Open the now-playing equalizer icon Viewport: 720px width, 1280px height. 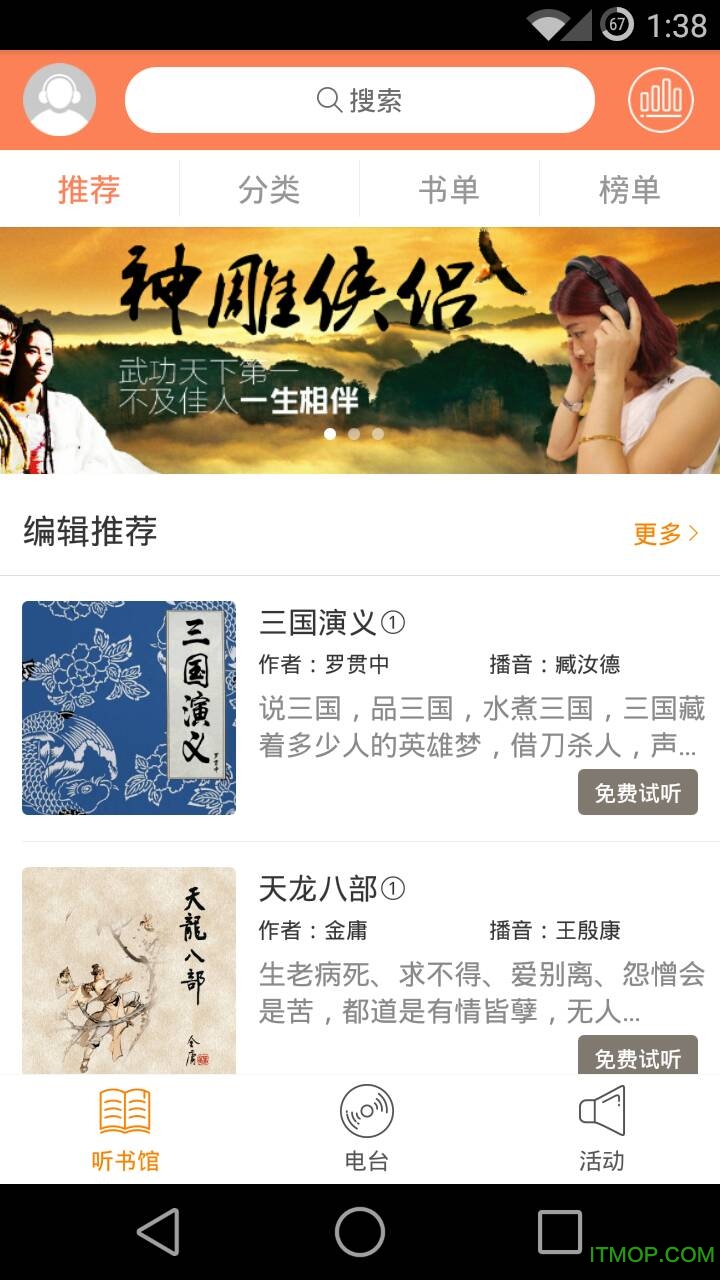click(660, 100)
